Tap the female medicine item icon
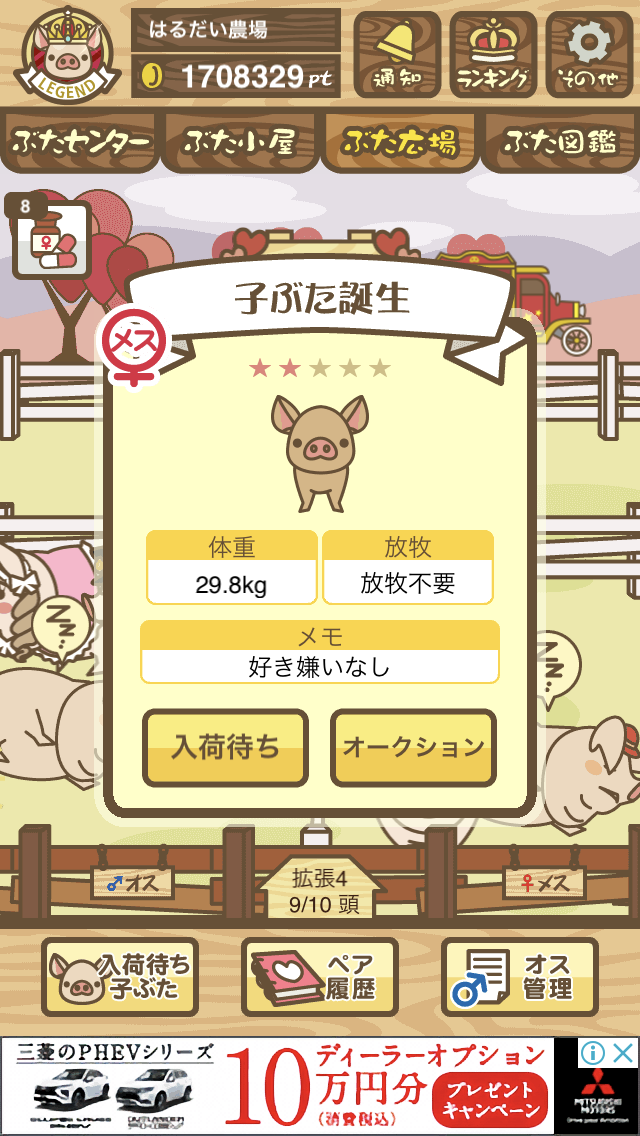 click(48, 238)
